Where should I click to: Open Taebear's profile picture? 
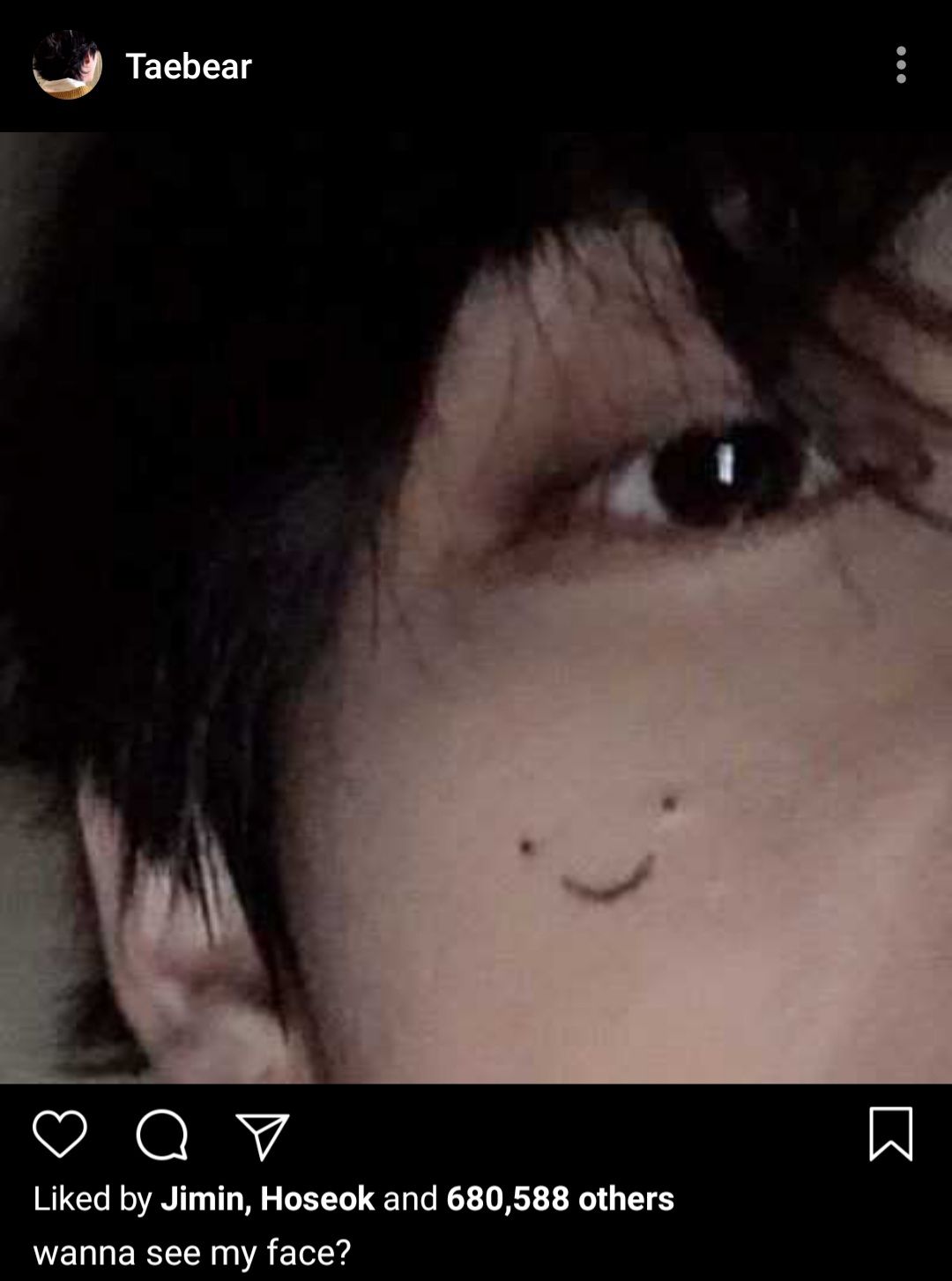[x=67, y=65]
